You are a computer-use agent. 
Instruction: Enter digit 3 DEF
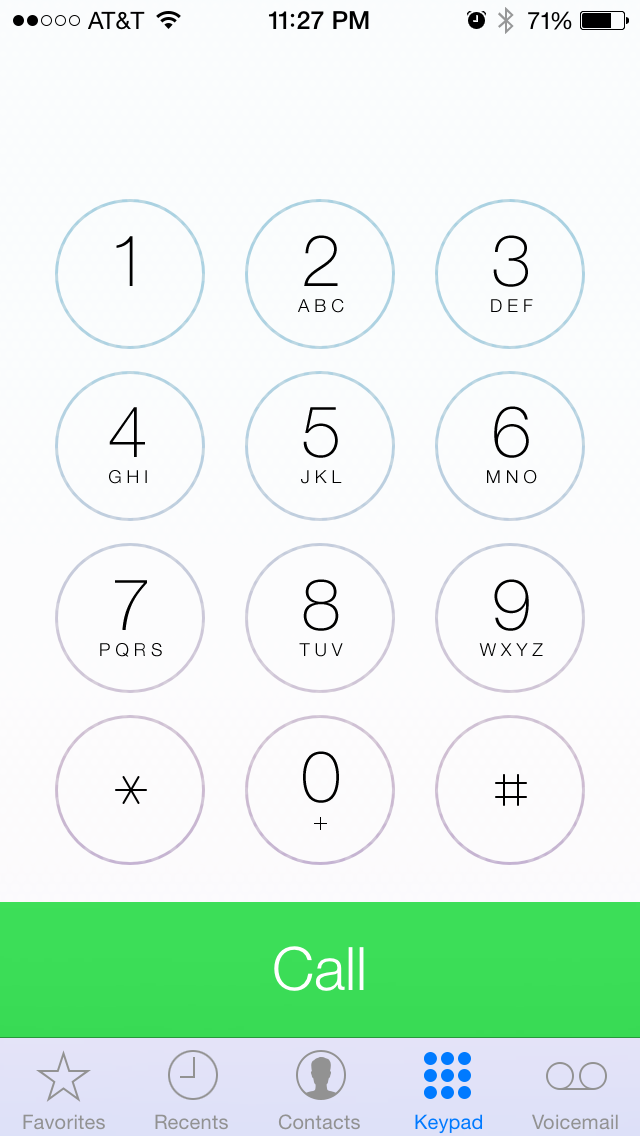(510, 274)
